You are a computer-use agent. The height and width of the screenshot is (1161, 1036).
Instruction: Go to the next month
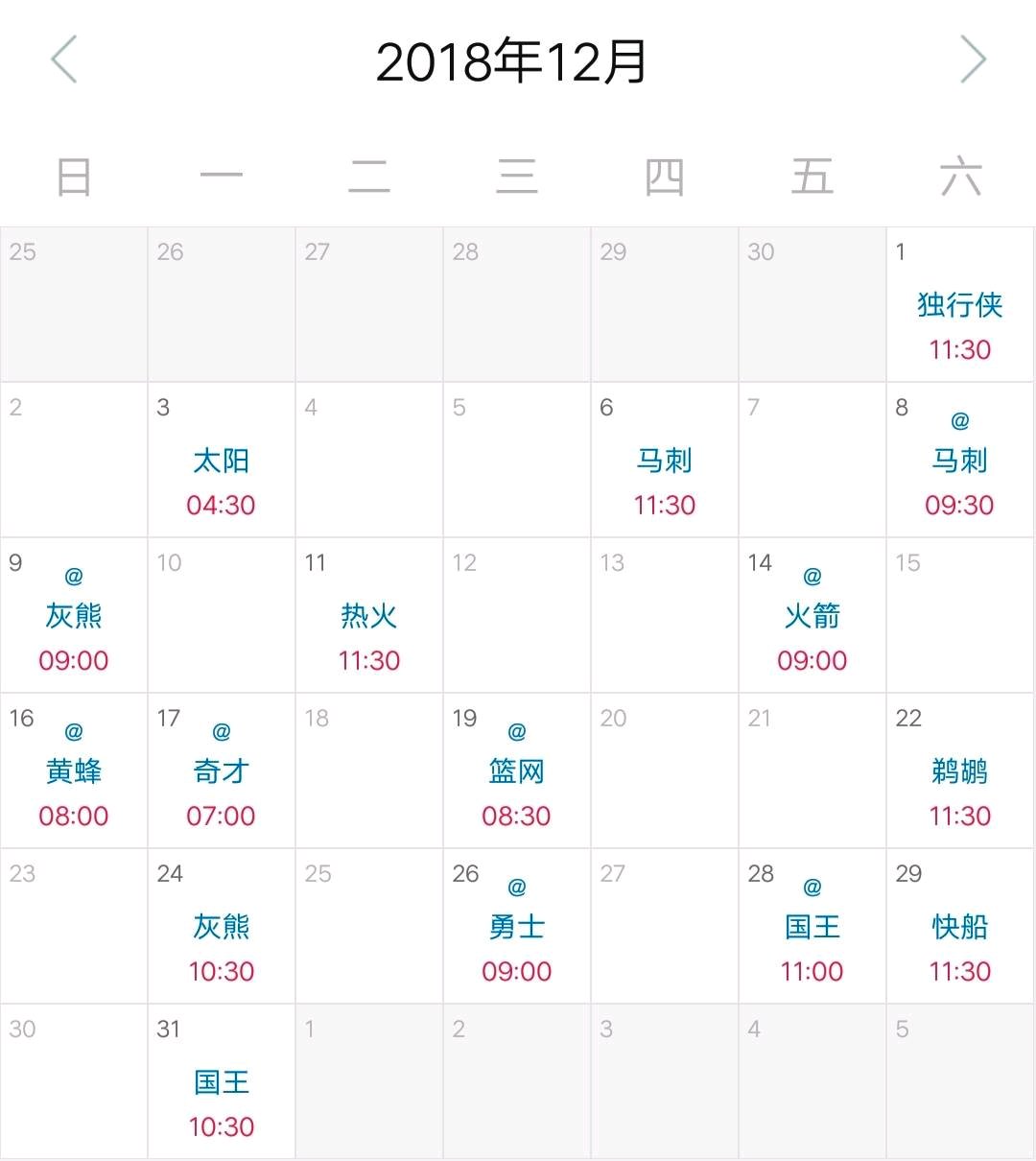pos(973,59)
